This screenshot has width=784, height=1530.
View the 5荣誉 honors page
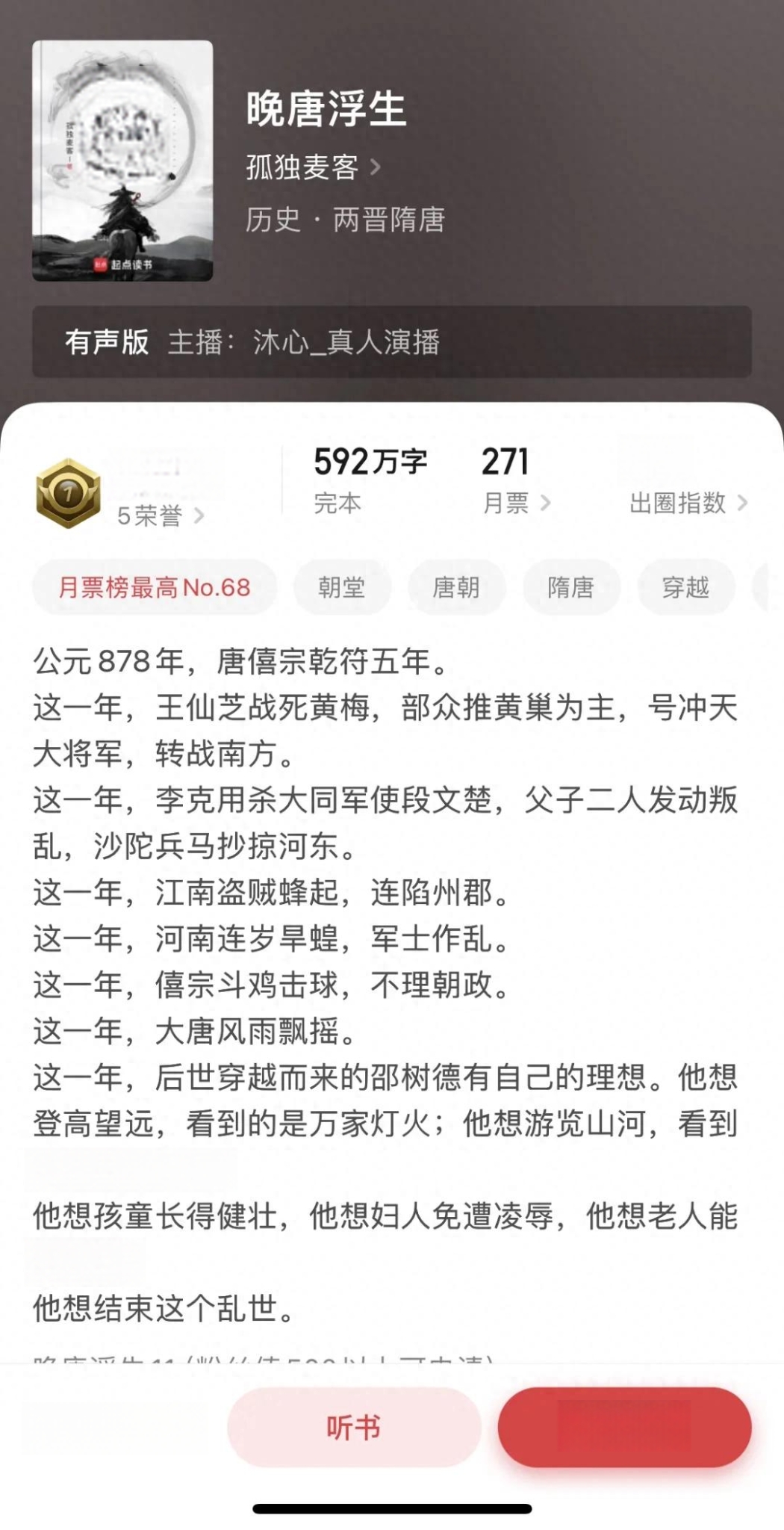[x=159, y=515]
